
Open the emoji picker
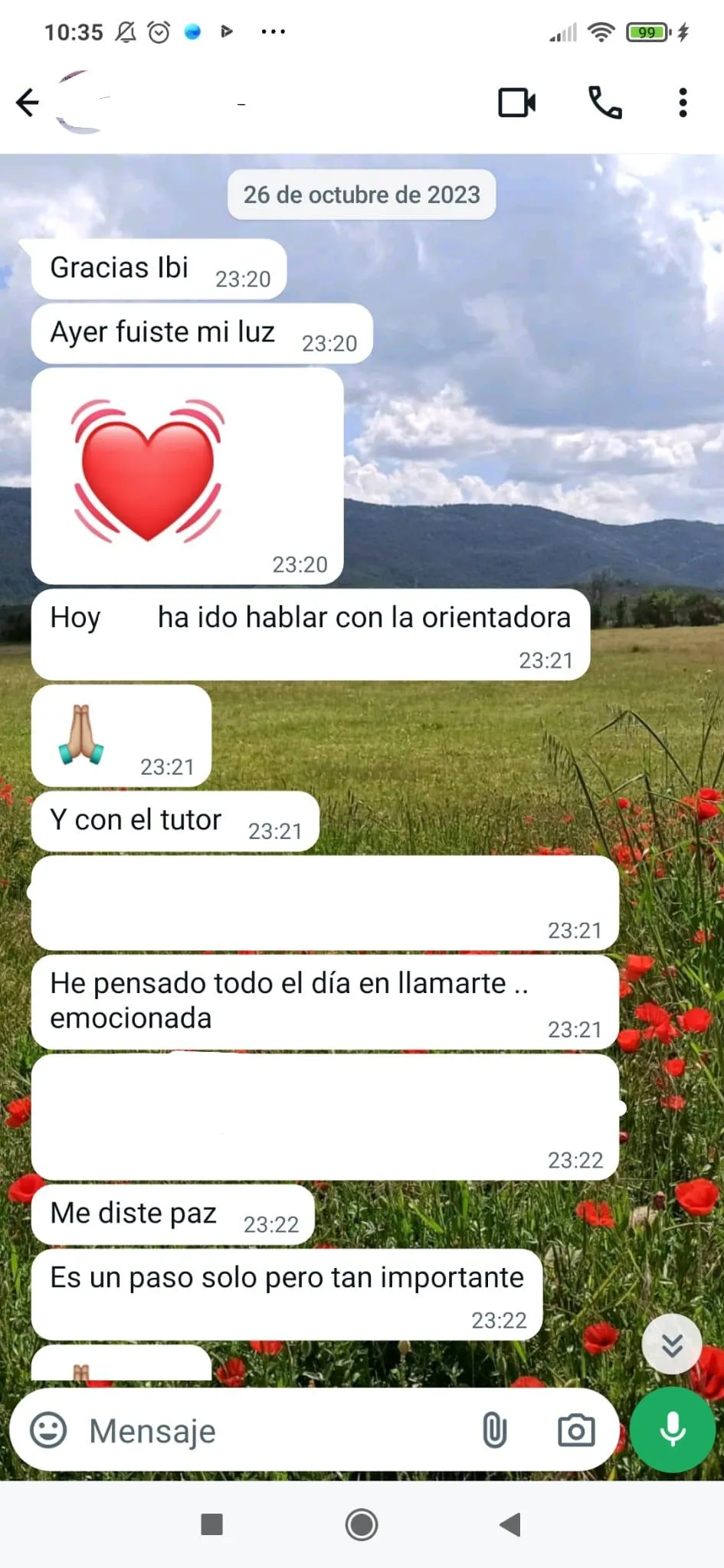[x=48, y=1429]
